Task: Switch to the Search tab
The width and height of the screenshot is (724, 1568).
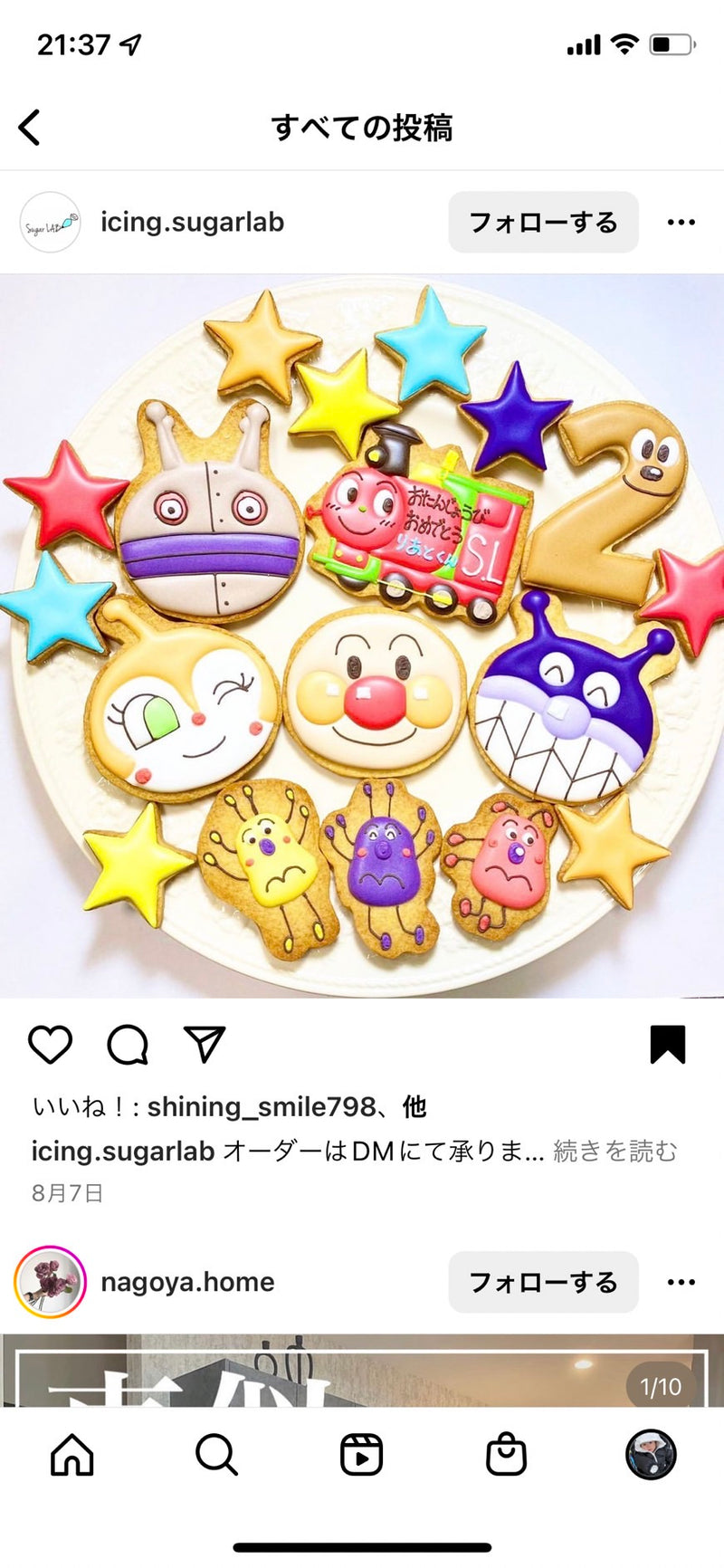Action: [216, 1456]
